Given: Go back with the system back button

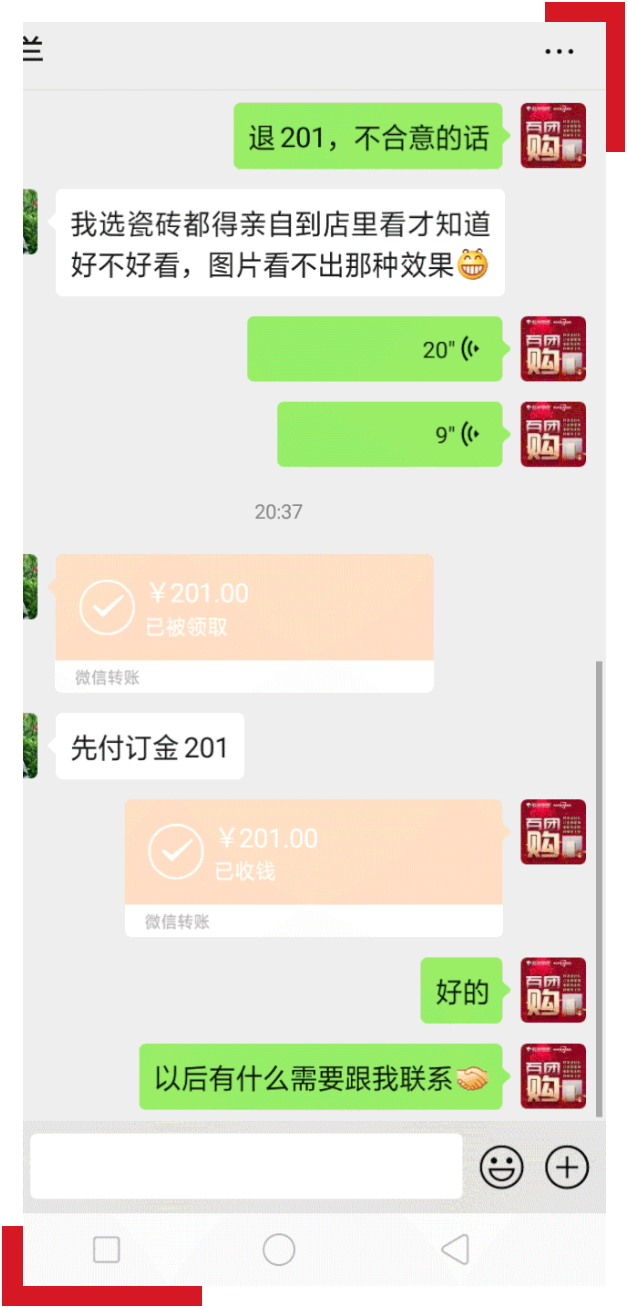Looking at the screenshot, I should tap(455, 1249).
